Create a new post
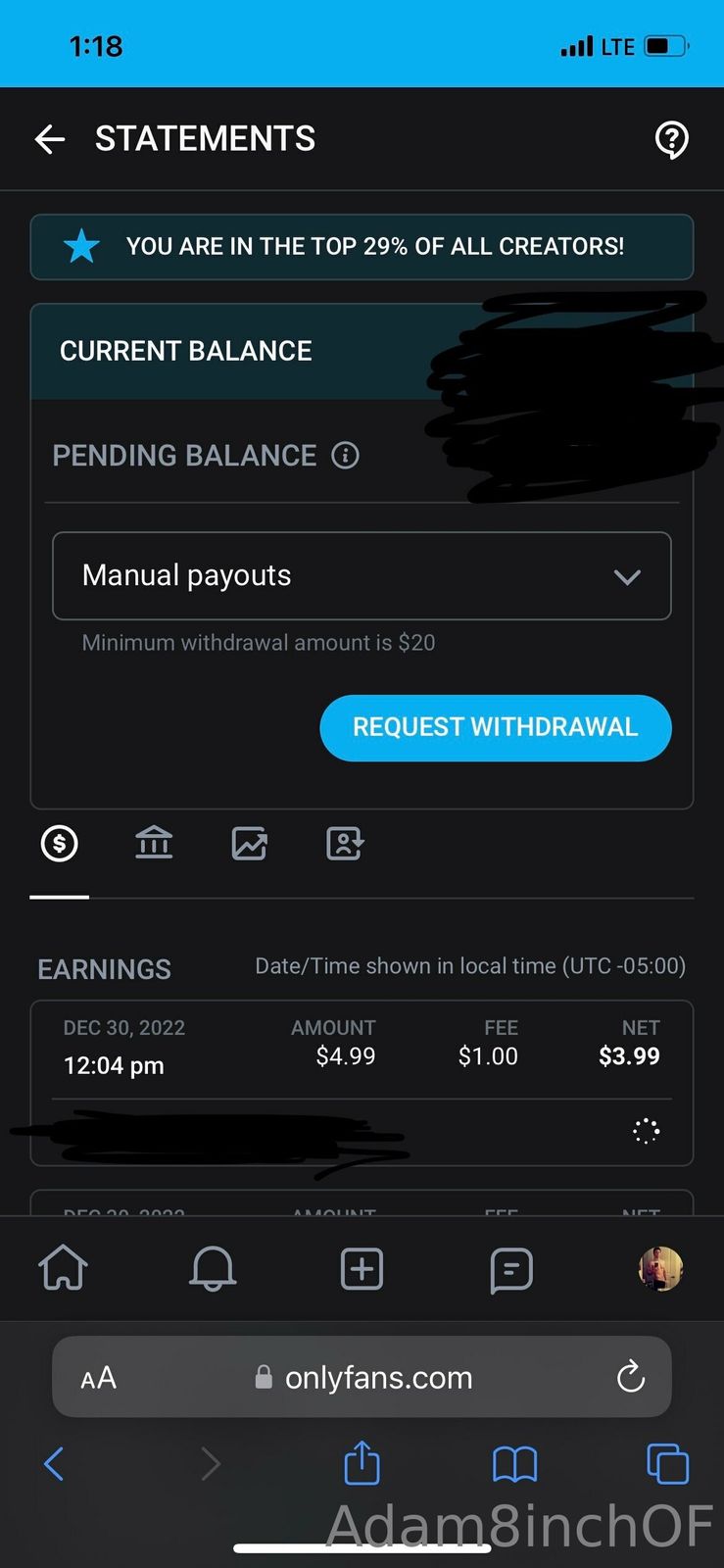Viewport: 724px width, 1568px height. [362, 1268]
